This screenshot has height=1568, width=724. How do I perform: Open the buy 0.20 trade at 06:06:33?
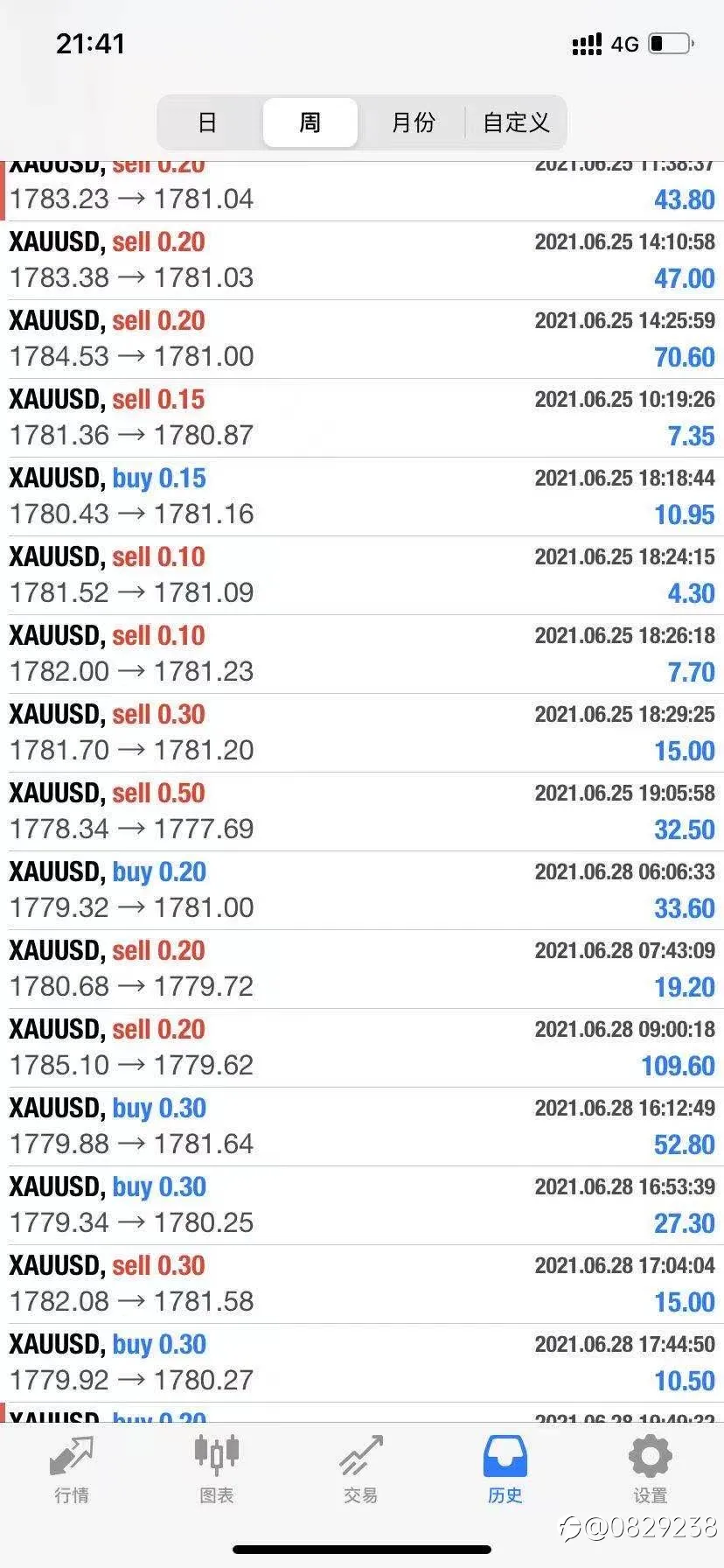(x=362, y=890)
